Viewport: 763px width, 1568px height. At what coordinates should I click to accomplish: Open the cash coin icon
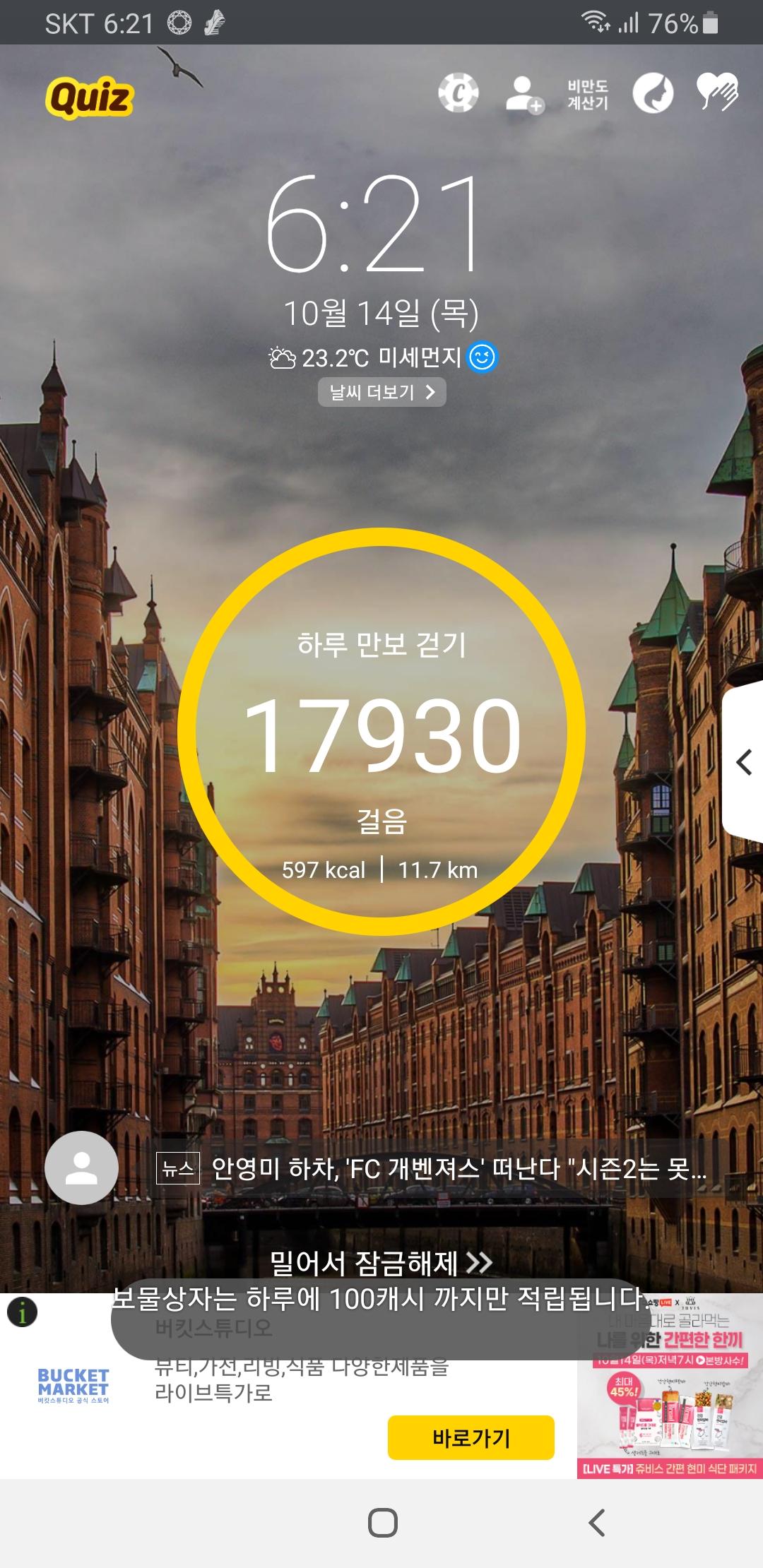coord(458,93)
